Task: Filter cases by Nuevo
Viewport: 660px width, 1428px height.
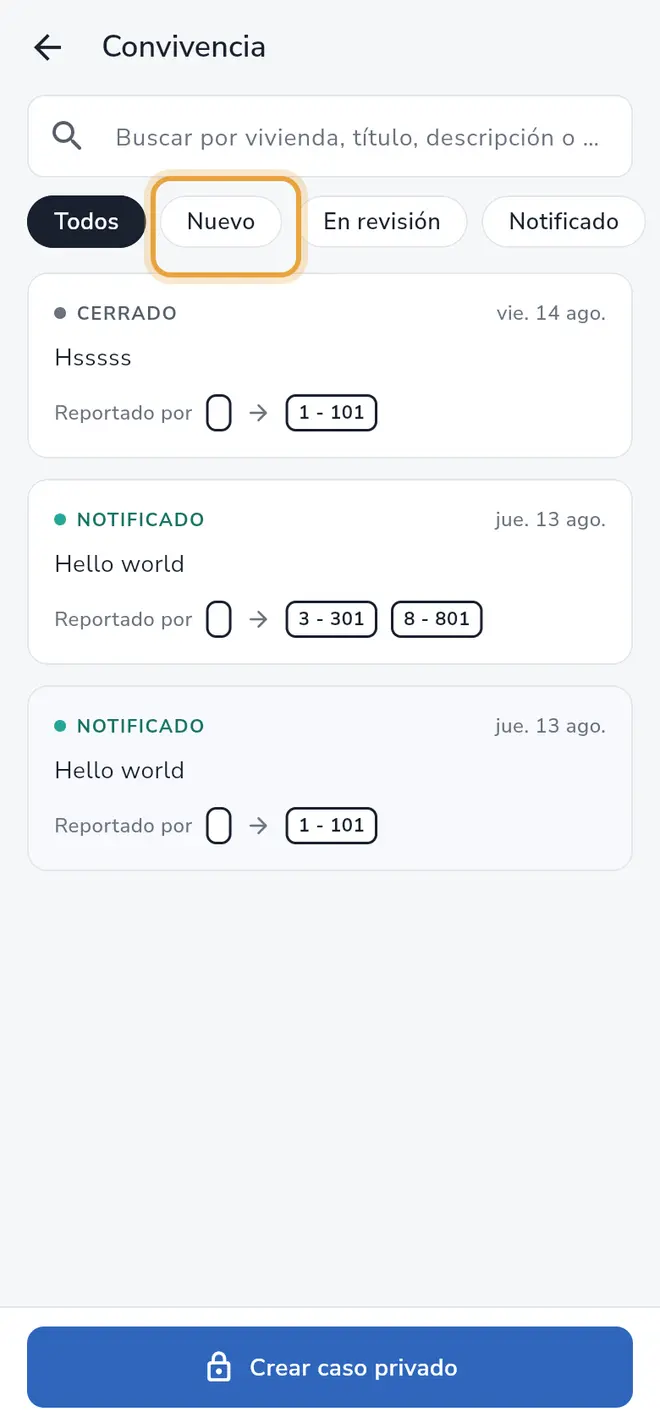Action: click(x=221, y=221)
